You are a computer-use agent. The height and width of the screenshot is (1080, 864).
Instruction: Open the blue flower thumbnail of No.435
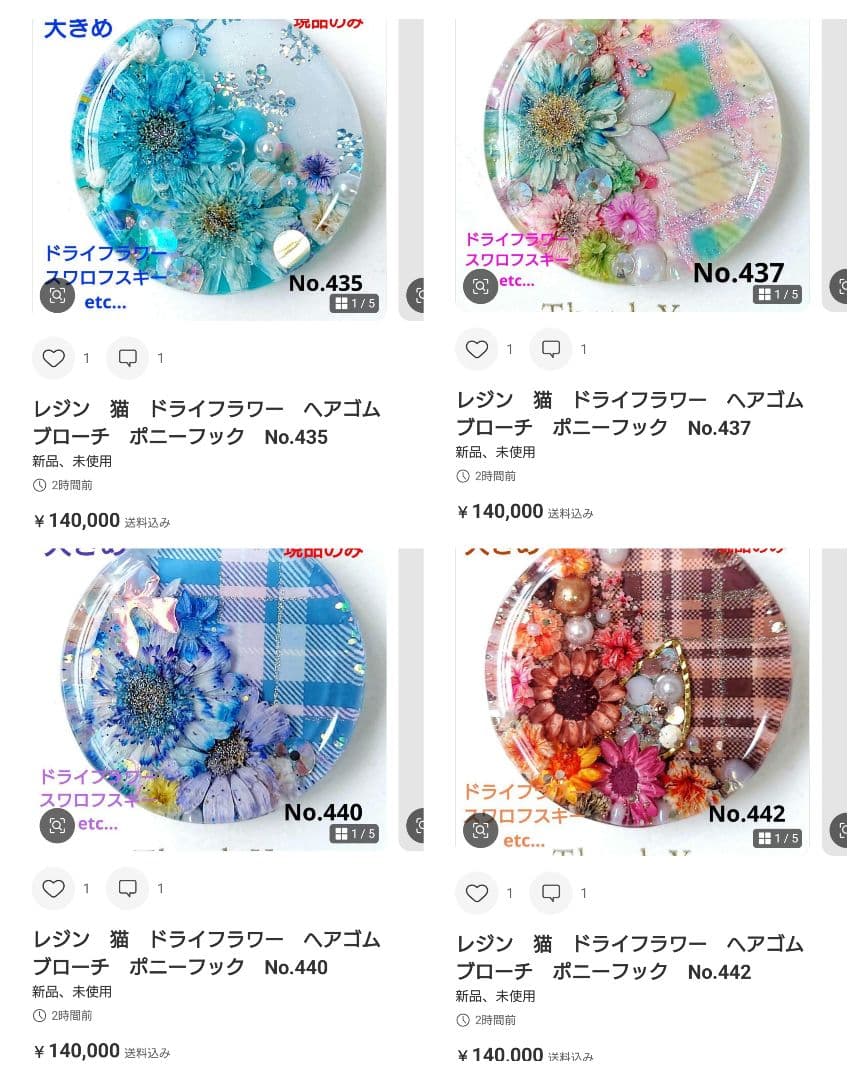[x=208, y=160]
